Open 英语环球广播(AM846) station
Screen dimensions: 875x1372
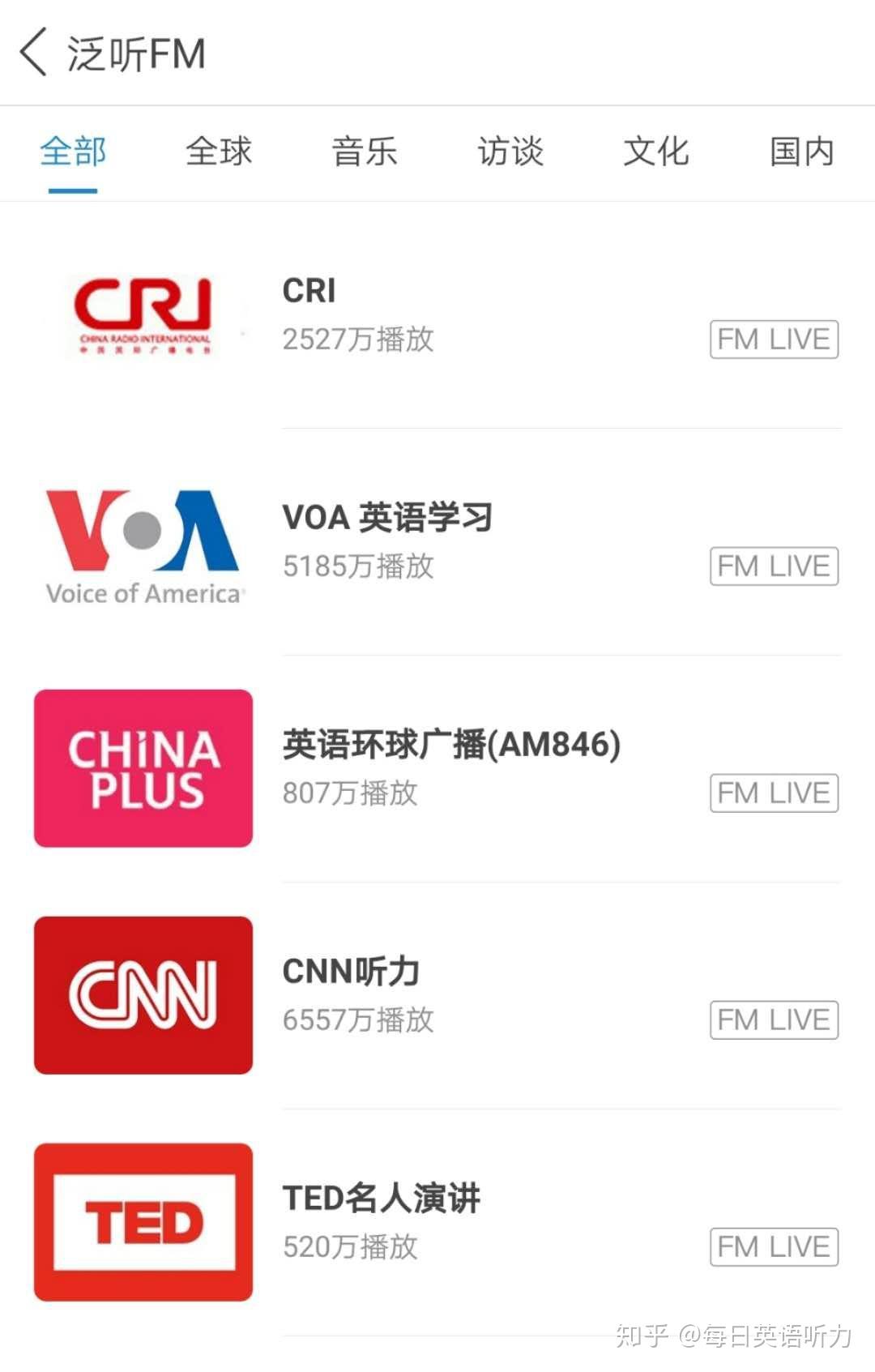(451, 744)
